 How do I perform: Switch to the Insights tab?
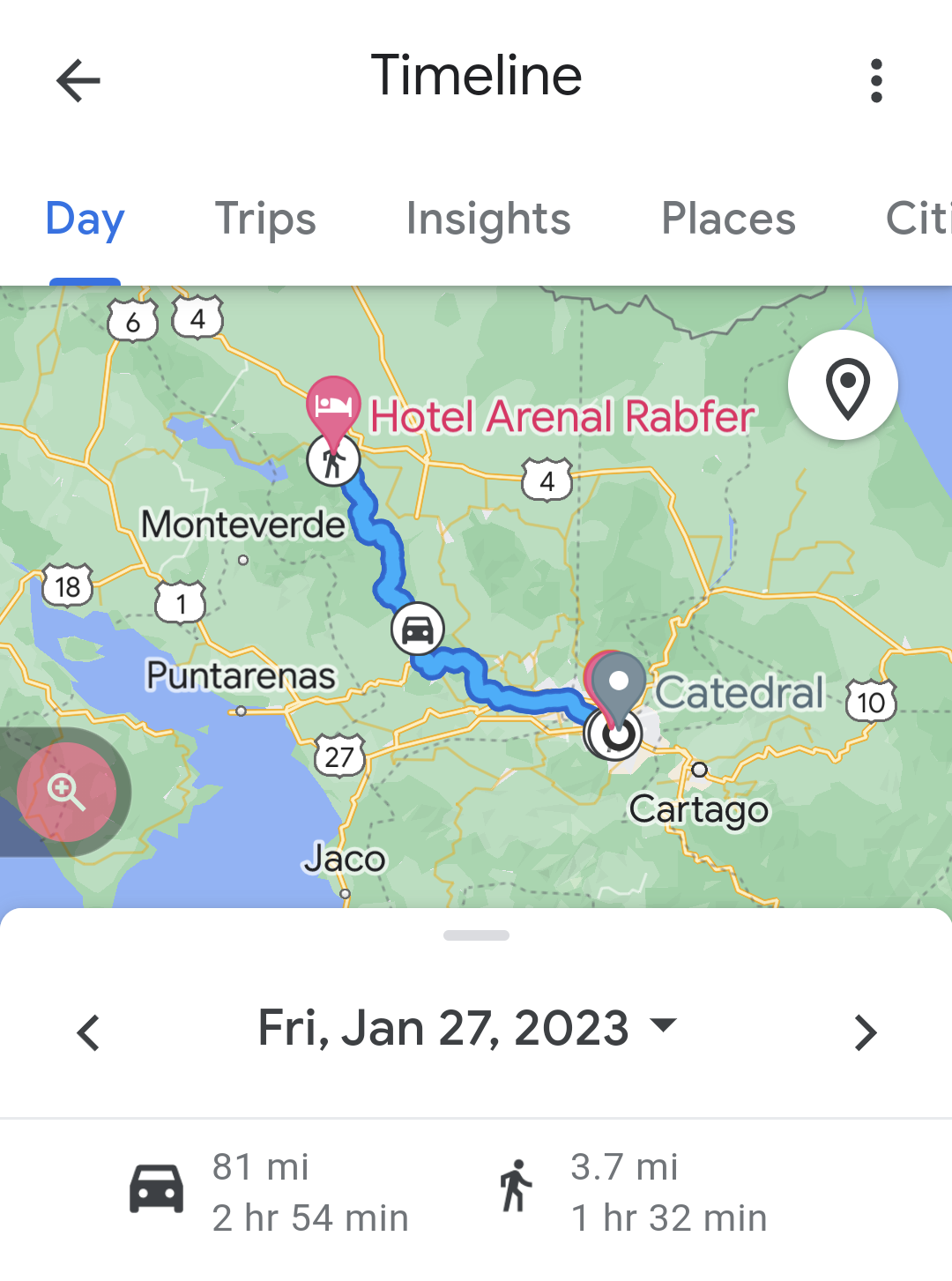[x=488, y=219]
